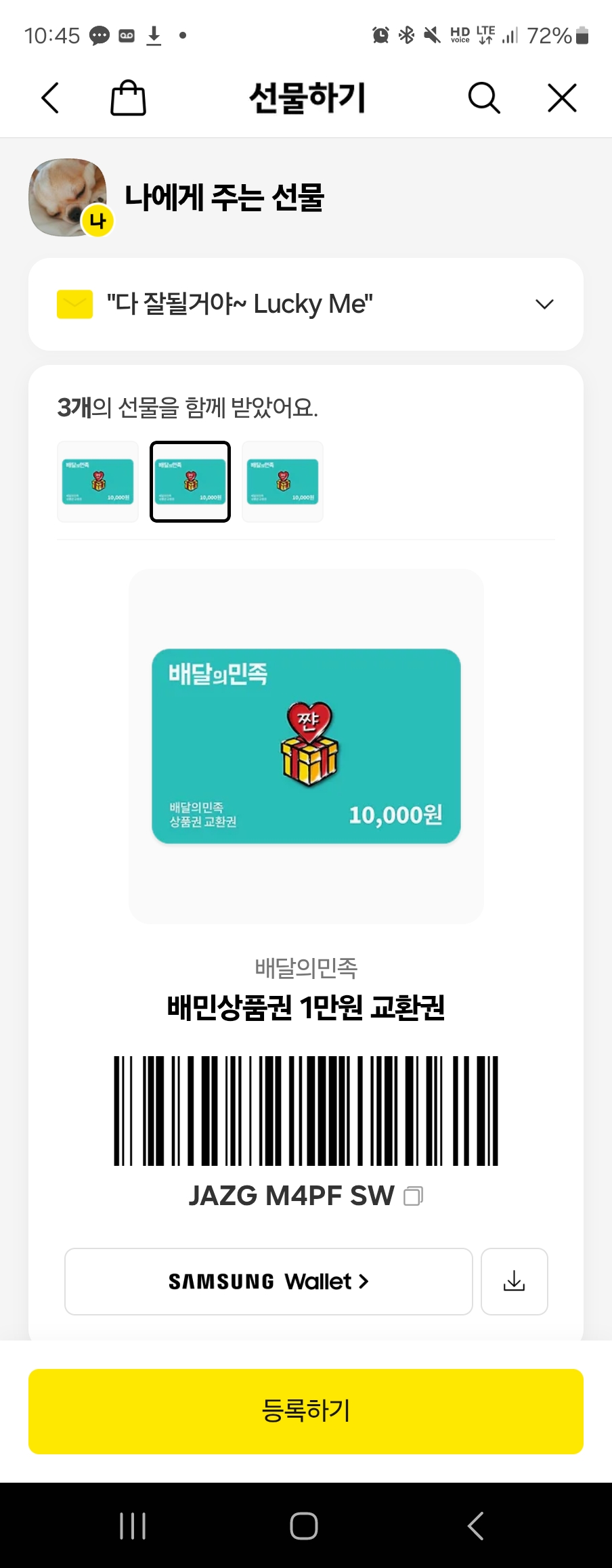Image resolution: width=612 pixels, height=1568 pixels.
Task: Open recent apps from navigation bar
Action: click(x=133, y=1526)
